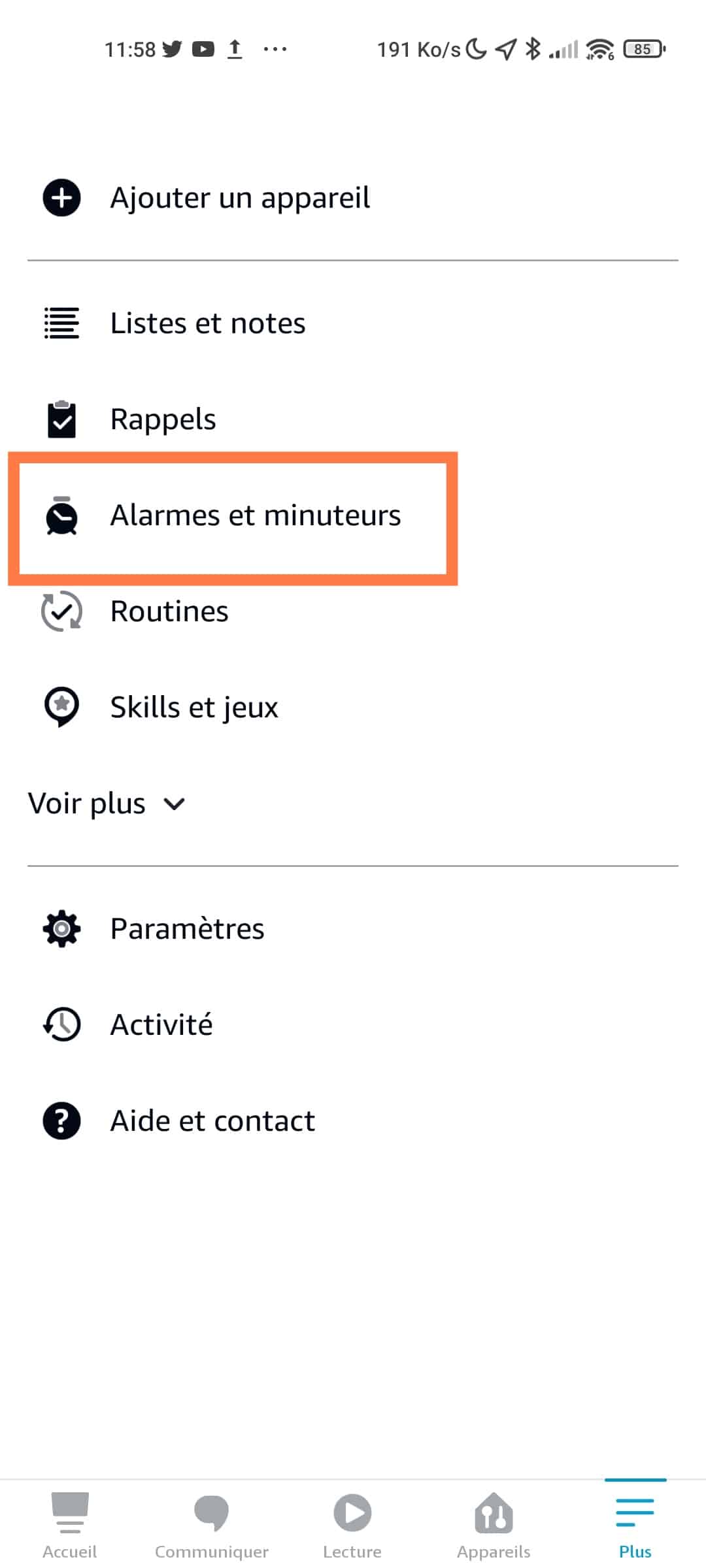Open Routines
Screen dimensions: 706x1568
(353, 612)
